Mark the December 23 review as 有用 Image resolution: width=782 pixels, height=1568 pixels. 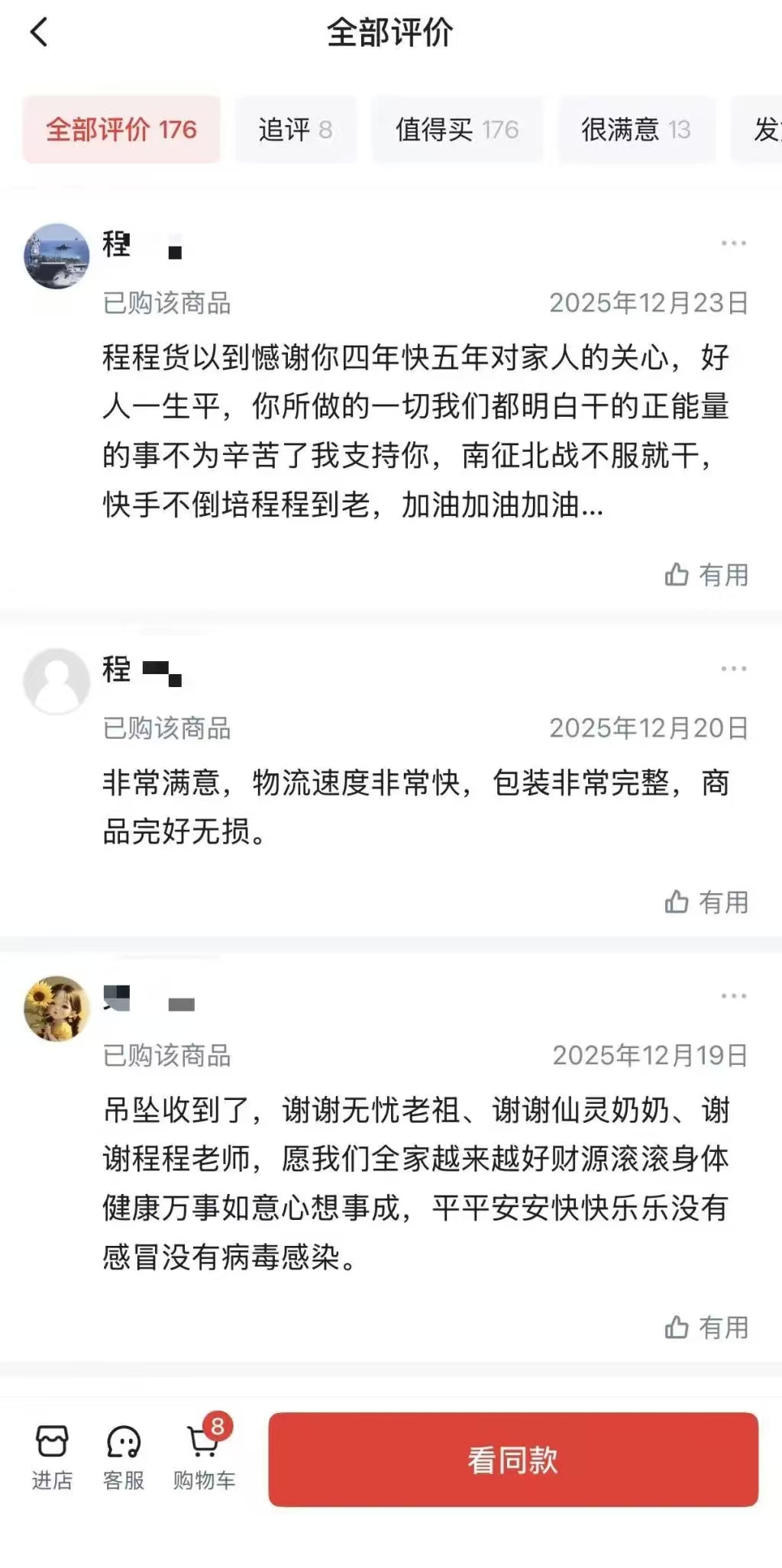(706, 575)
